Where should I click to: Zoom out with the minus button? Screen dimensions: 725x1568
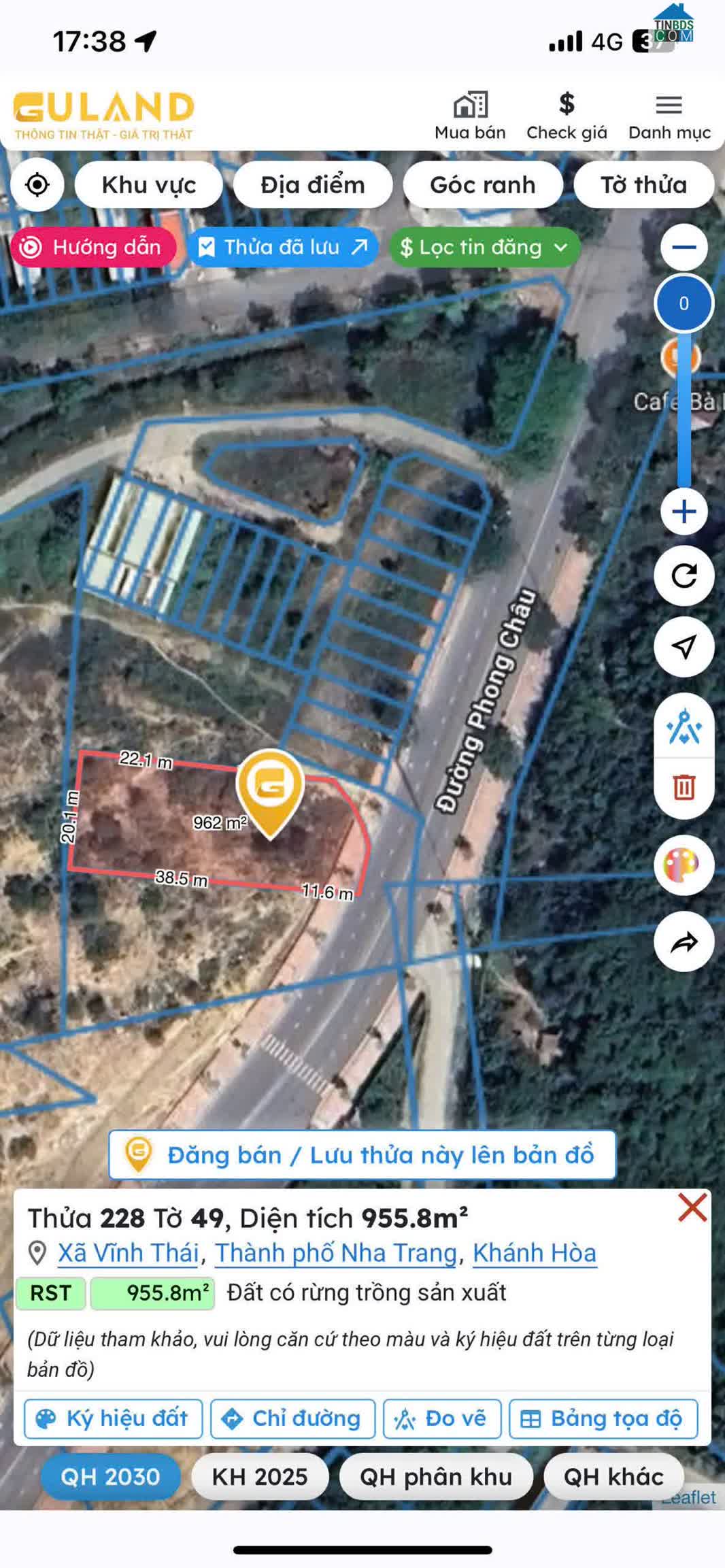tap(684, 247)
